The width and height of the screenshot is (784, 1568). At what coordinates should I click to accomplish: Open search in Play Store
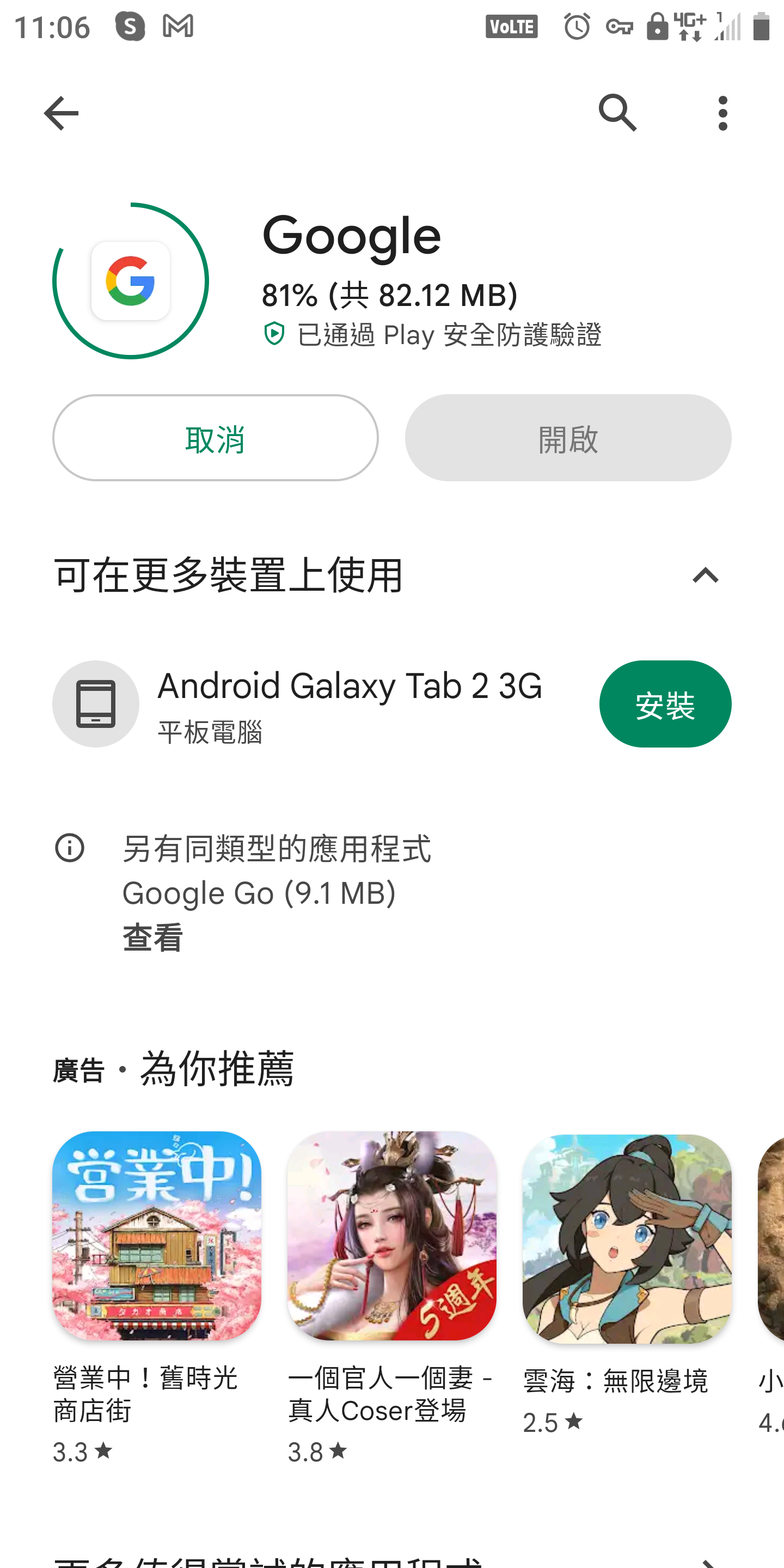[x=617, y=113]
